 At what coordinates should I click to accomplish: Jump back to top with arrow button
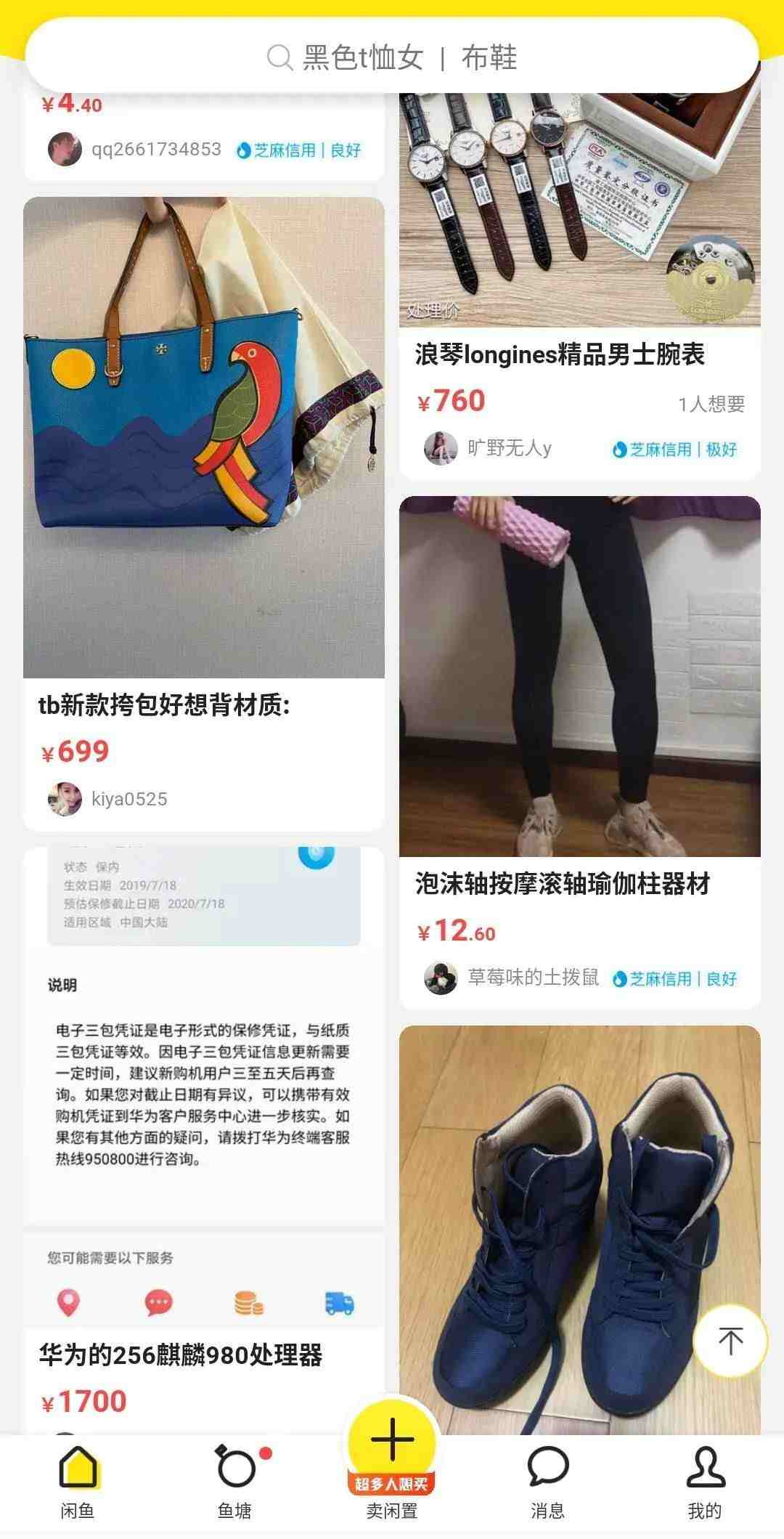point(730,1341)
